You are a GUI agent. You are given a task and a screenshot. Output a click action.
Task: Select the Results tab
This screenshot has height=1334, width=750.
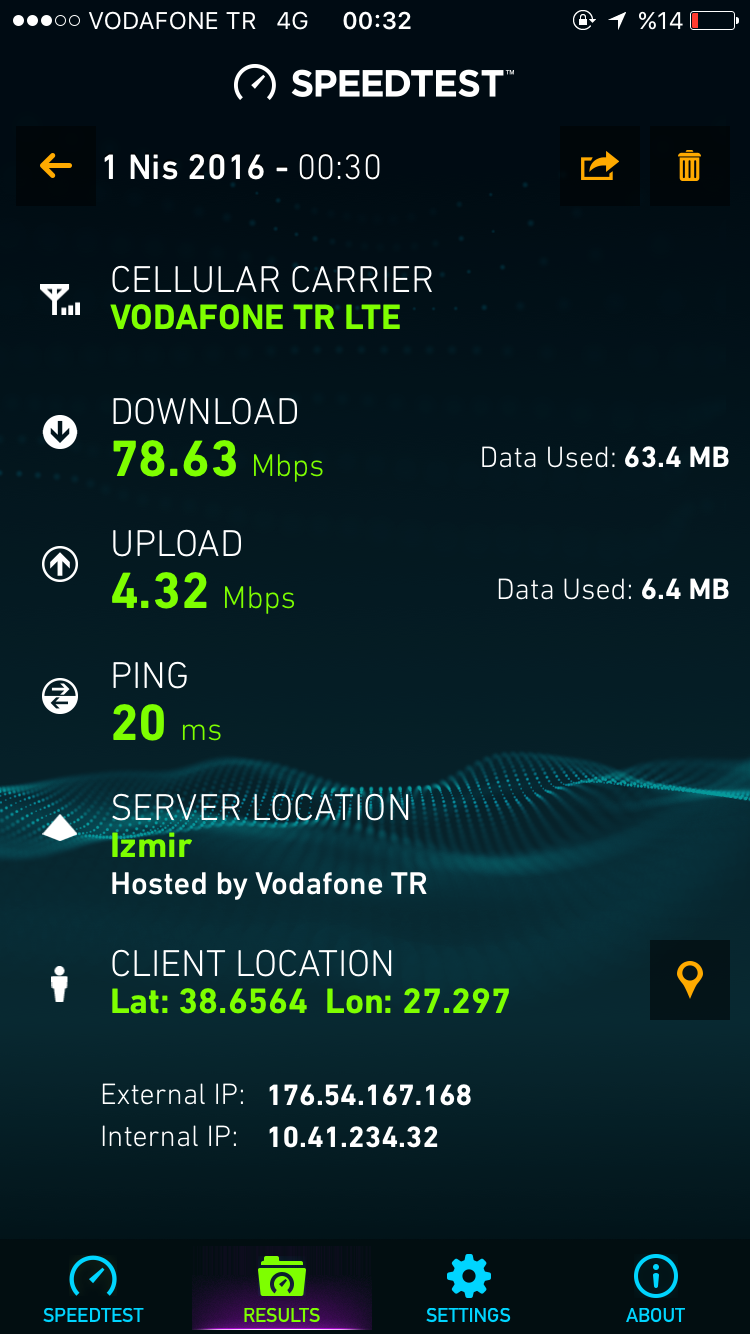[x=281, y=1288]
